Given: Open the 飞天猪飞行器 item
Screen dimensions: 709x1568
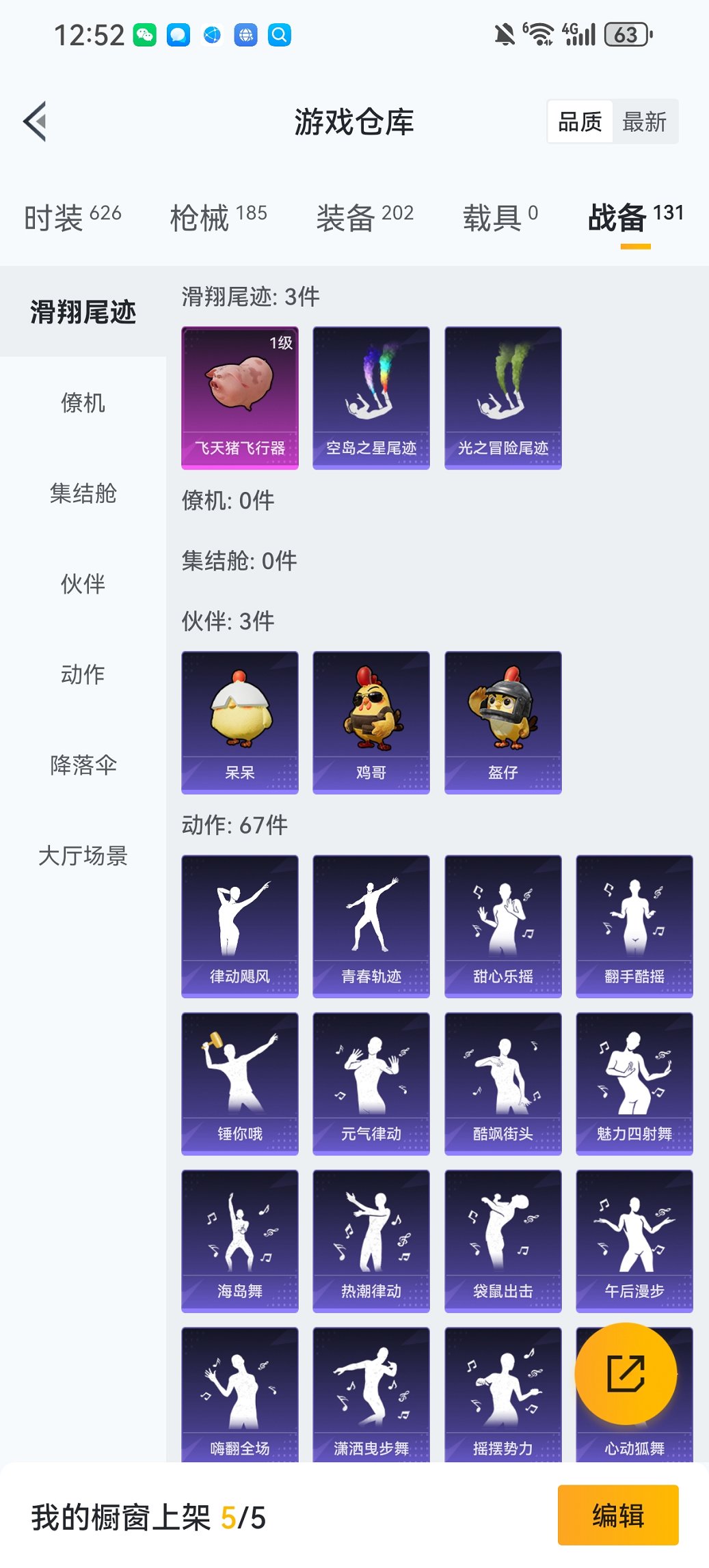Looking at the screenshot, I should (240, 398).
